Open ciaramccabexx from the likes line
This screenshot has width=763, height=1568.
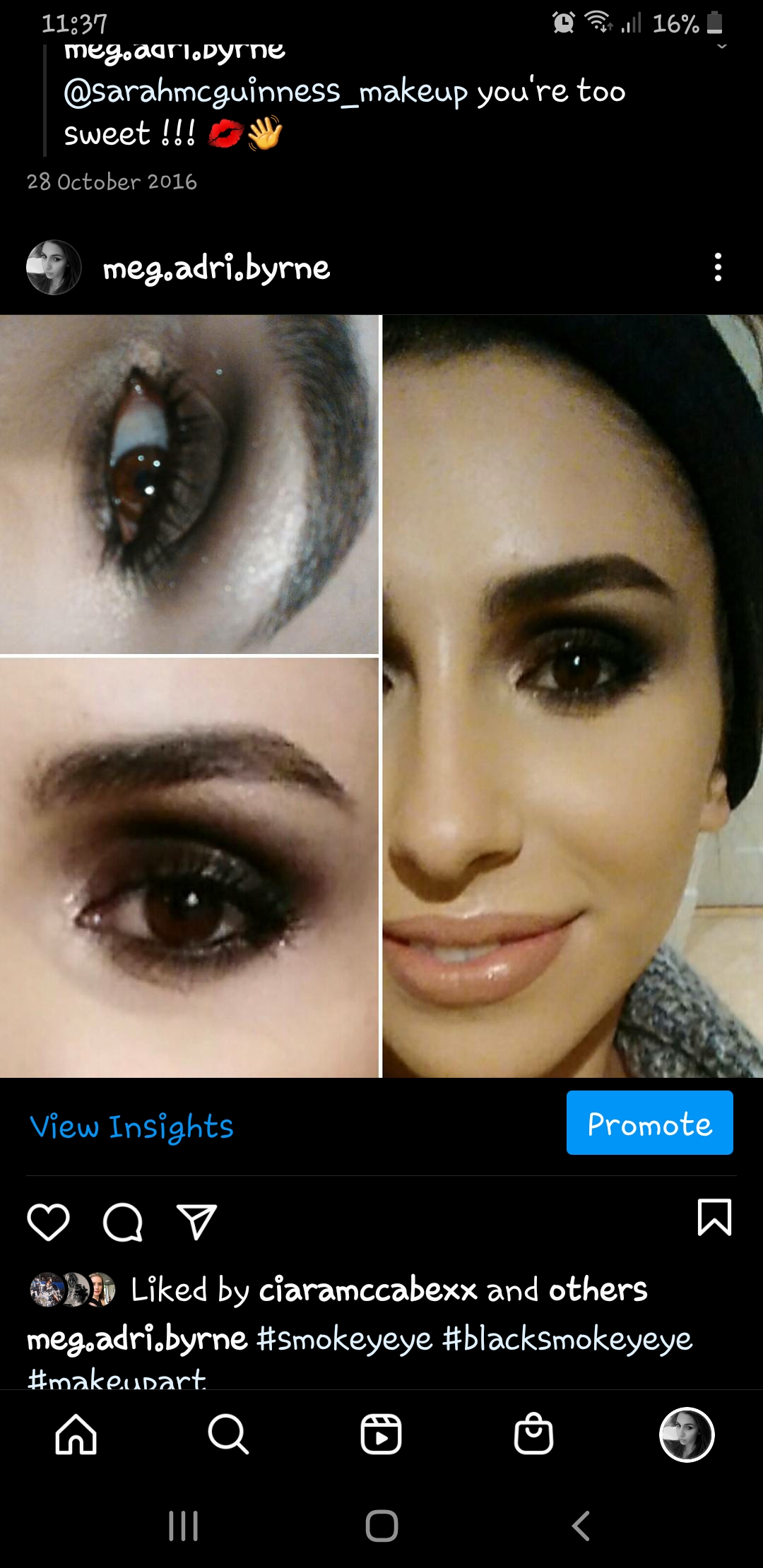[368, 1290]
